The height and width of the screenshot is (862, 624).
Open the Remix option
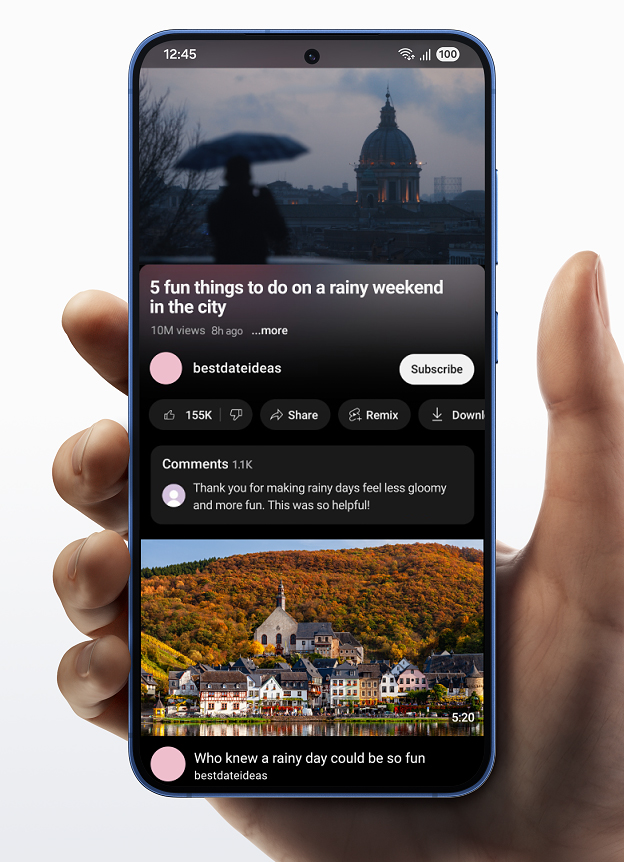(373, 415)
